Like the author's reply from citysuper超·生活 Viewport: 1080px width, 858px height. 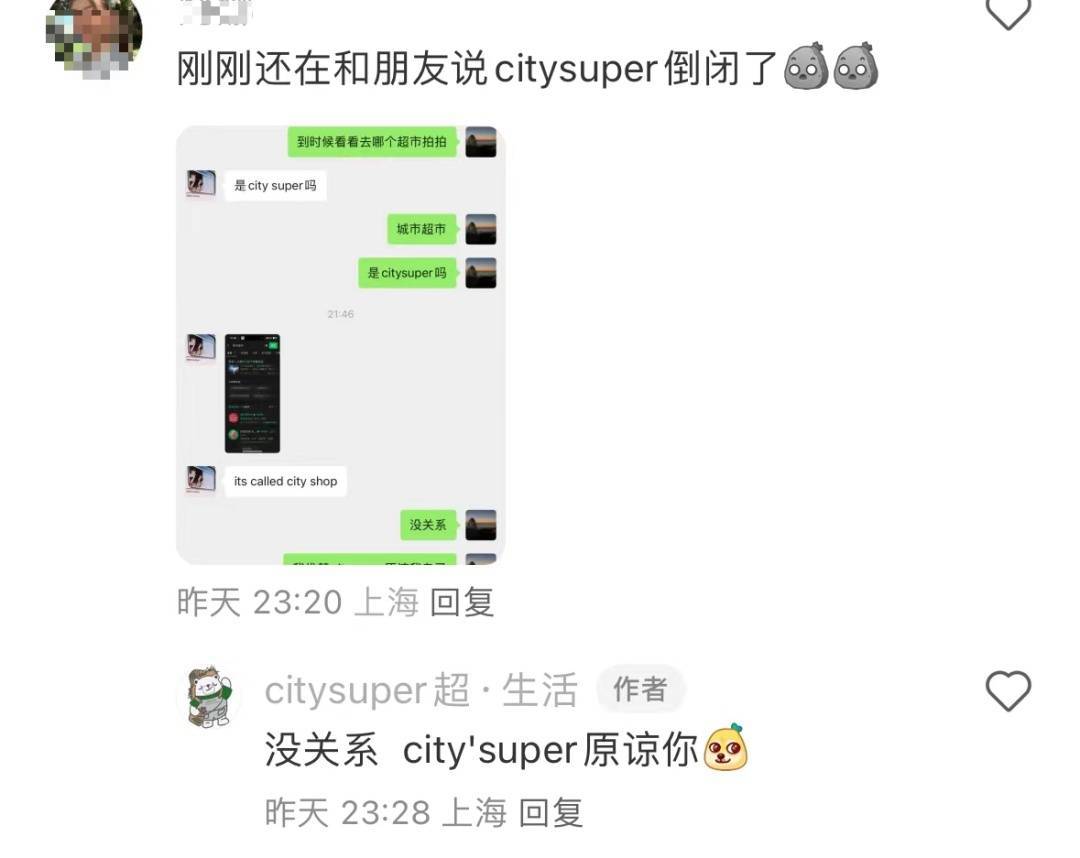point(1007,691)
